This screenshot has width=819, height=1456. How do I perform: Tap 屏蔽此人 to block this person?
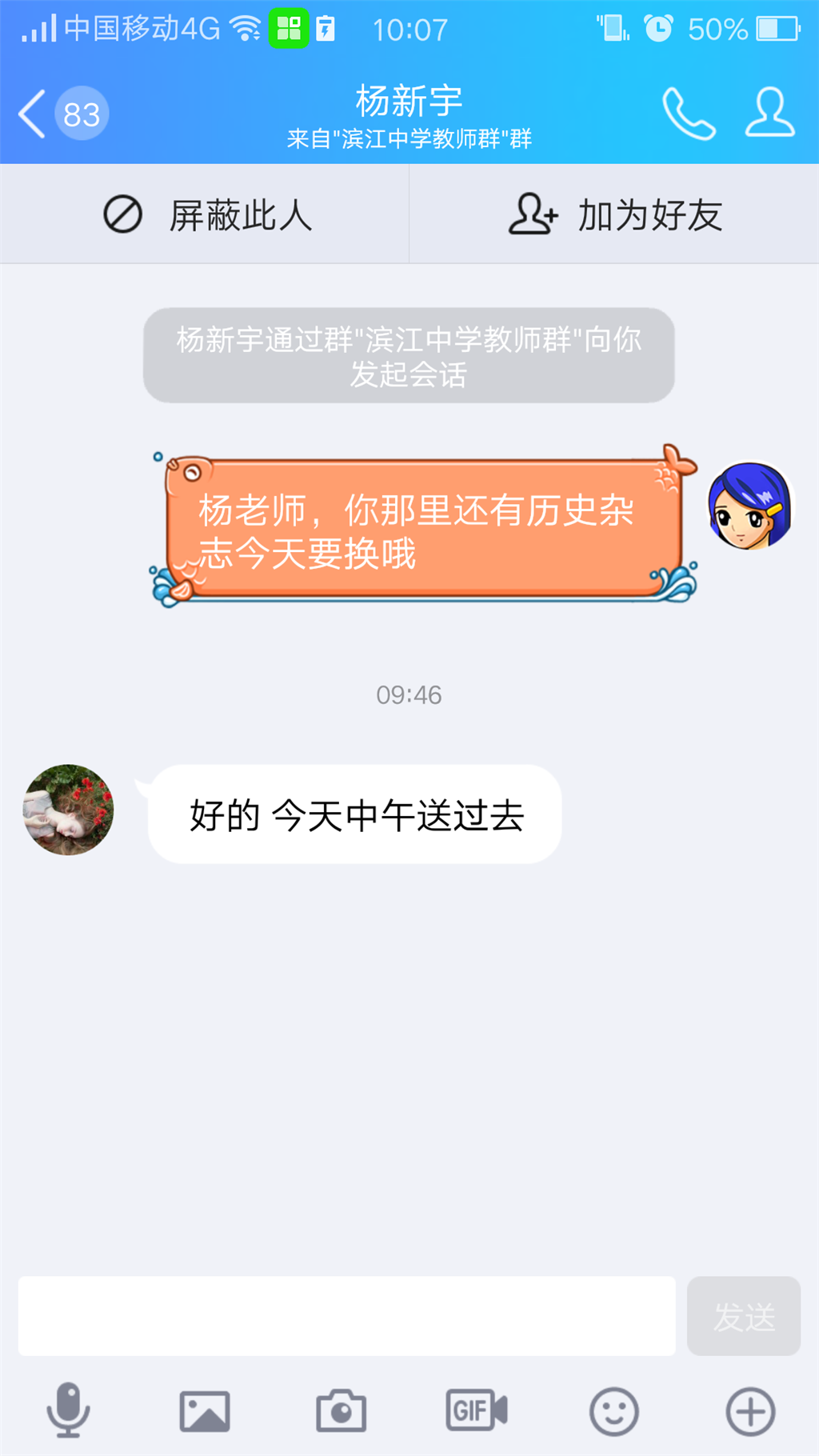206,215
